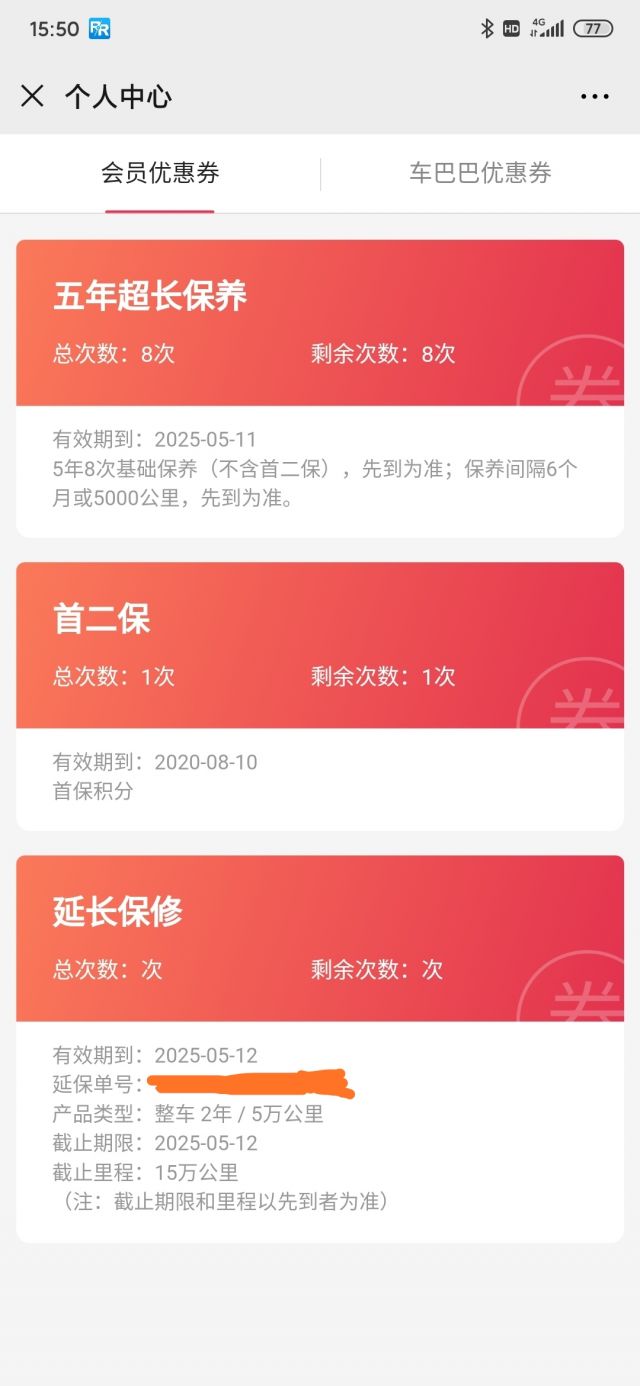Open the 首二保 coupon card
Image resolution: width=640 pixels, height=1386 pixels.
[320, 696]
